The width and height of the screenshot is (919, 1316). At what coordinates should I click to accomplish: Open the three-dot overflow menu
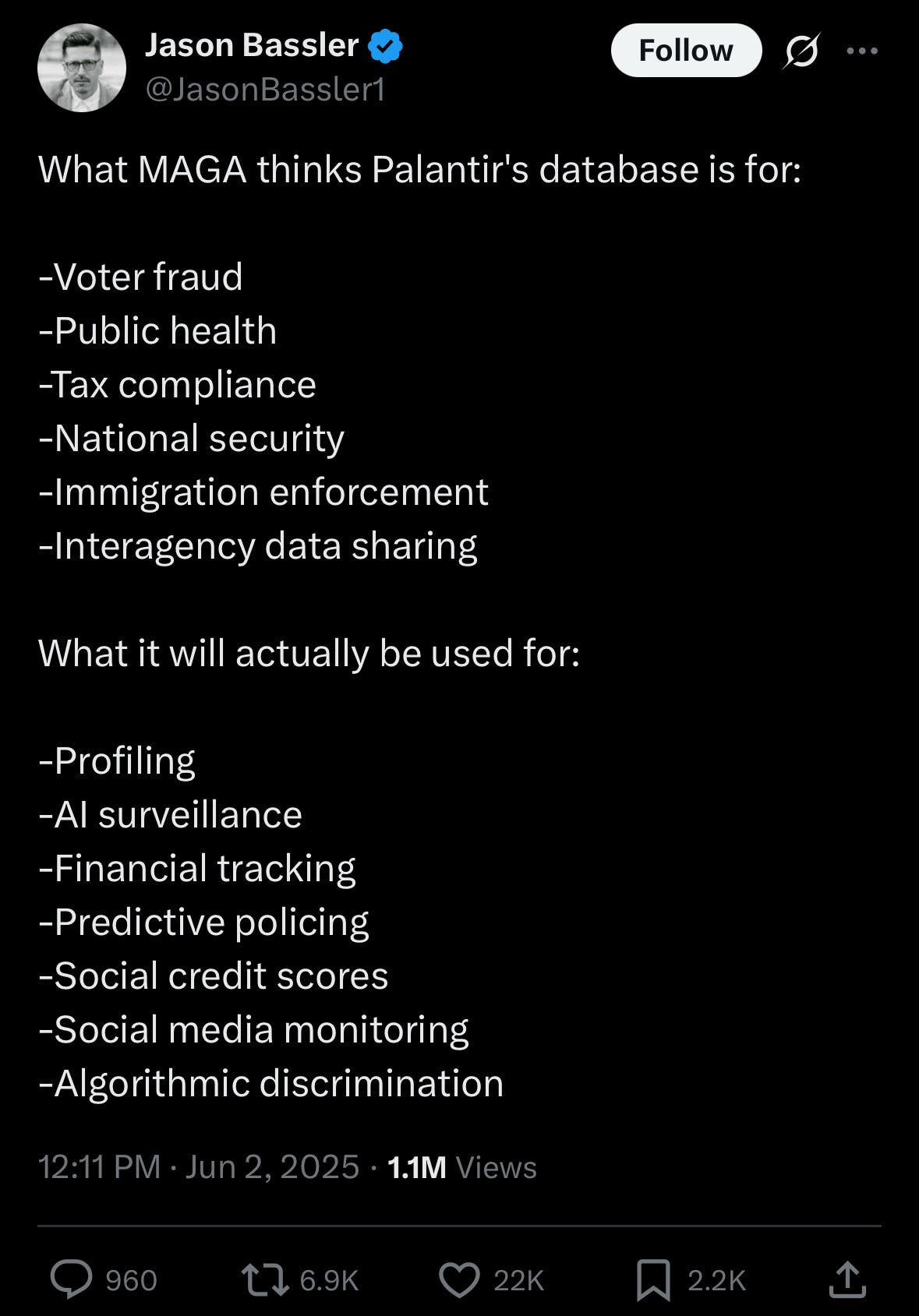(862, 51)
